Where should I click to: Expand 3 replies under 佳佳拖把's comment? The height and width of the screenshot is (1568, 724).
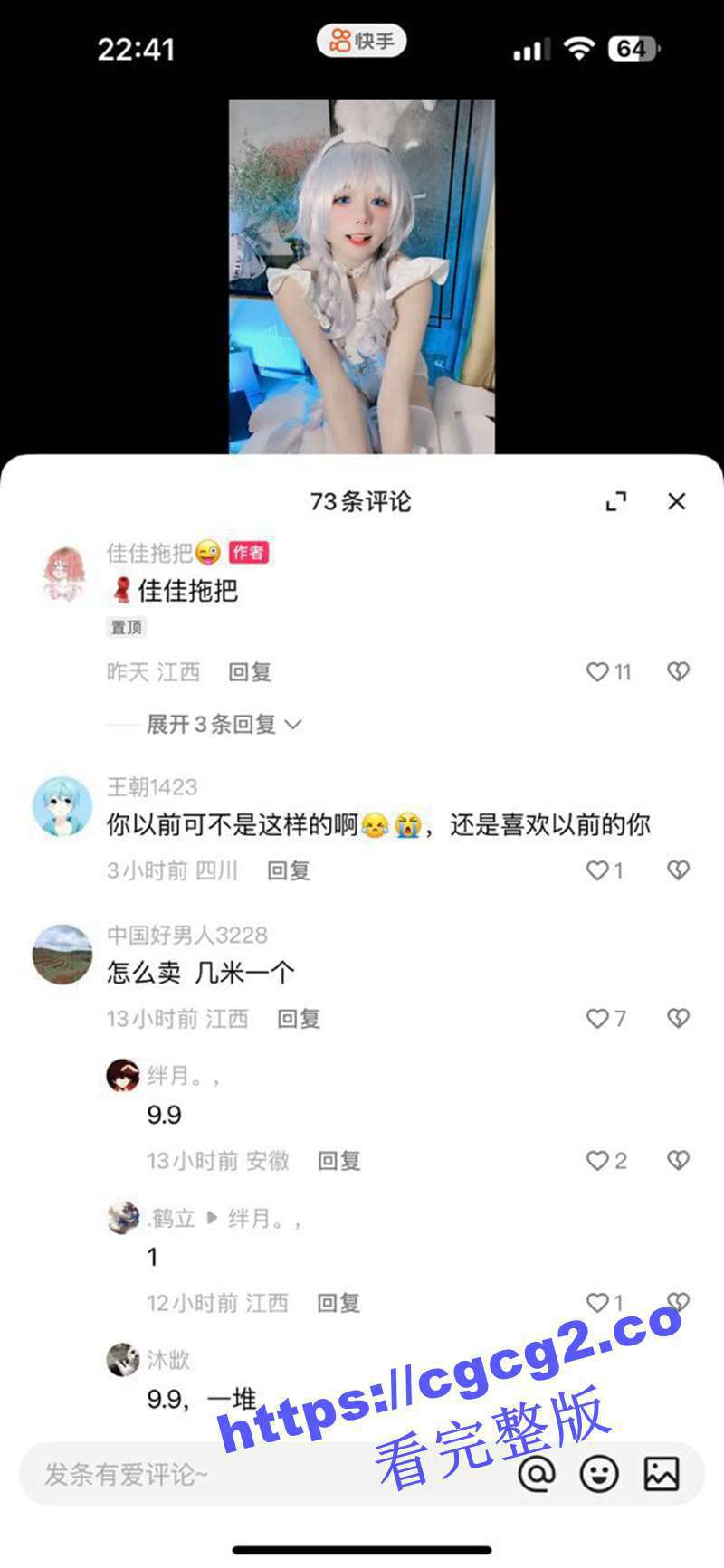point(223,724)
